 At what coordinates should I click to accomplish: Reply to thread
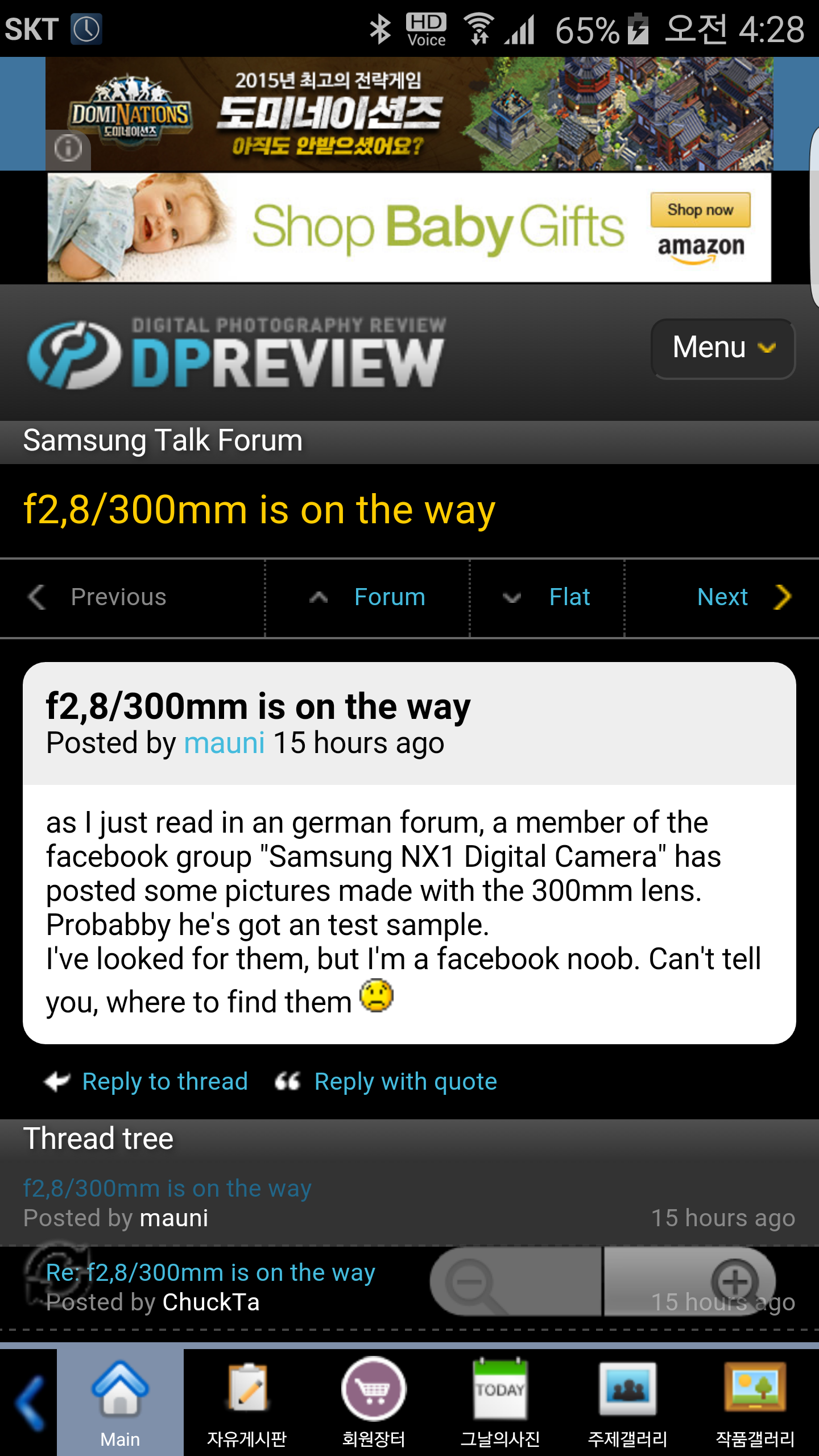(x=164, y=1082)
